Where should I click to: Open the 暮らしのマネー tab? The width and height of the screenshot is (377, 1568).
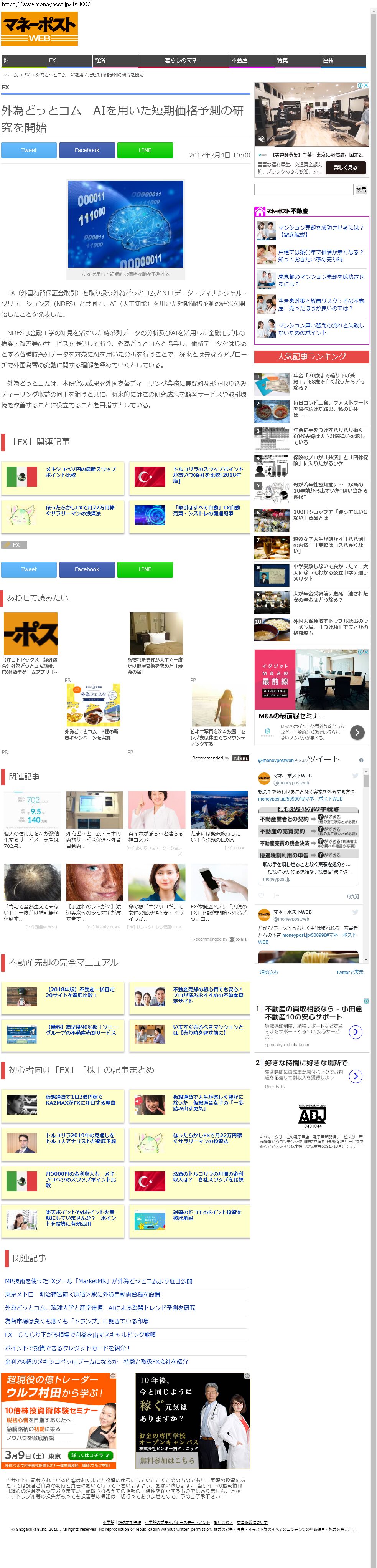coord(183,60)
